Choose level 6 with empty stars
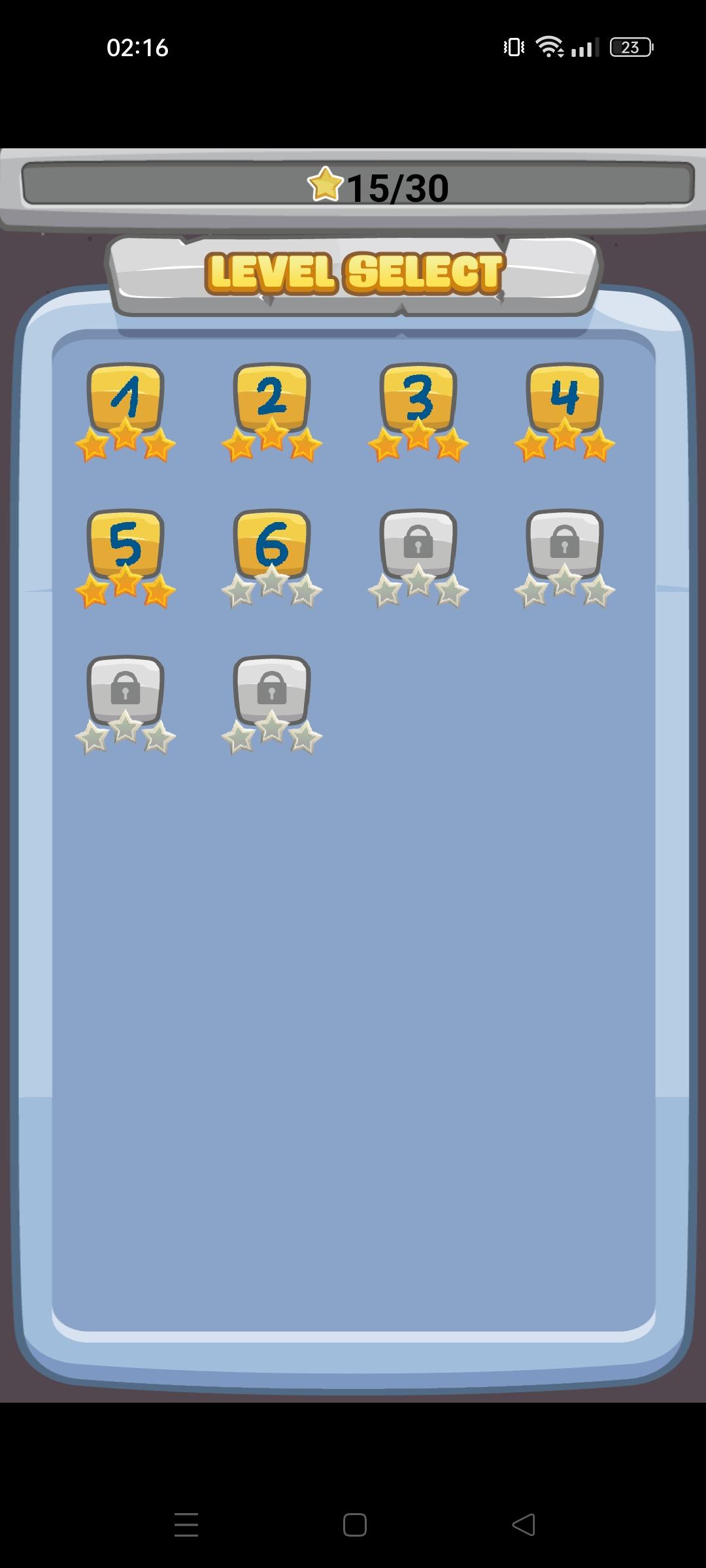Viewport: 706px width, 1568px height. [x=271, y=544]
